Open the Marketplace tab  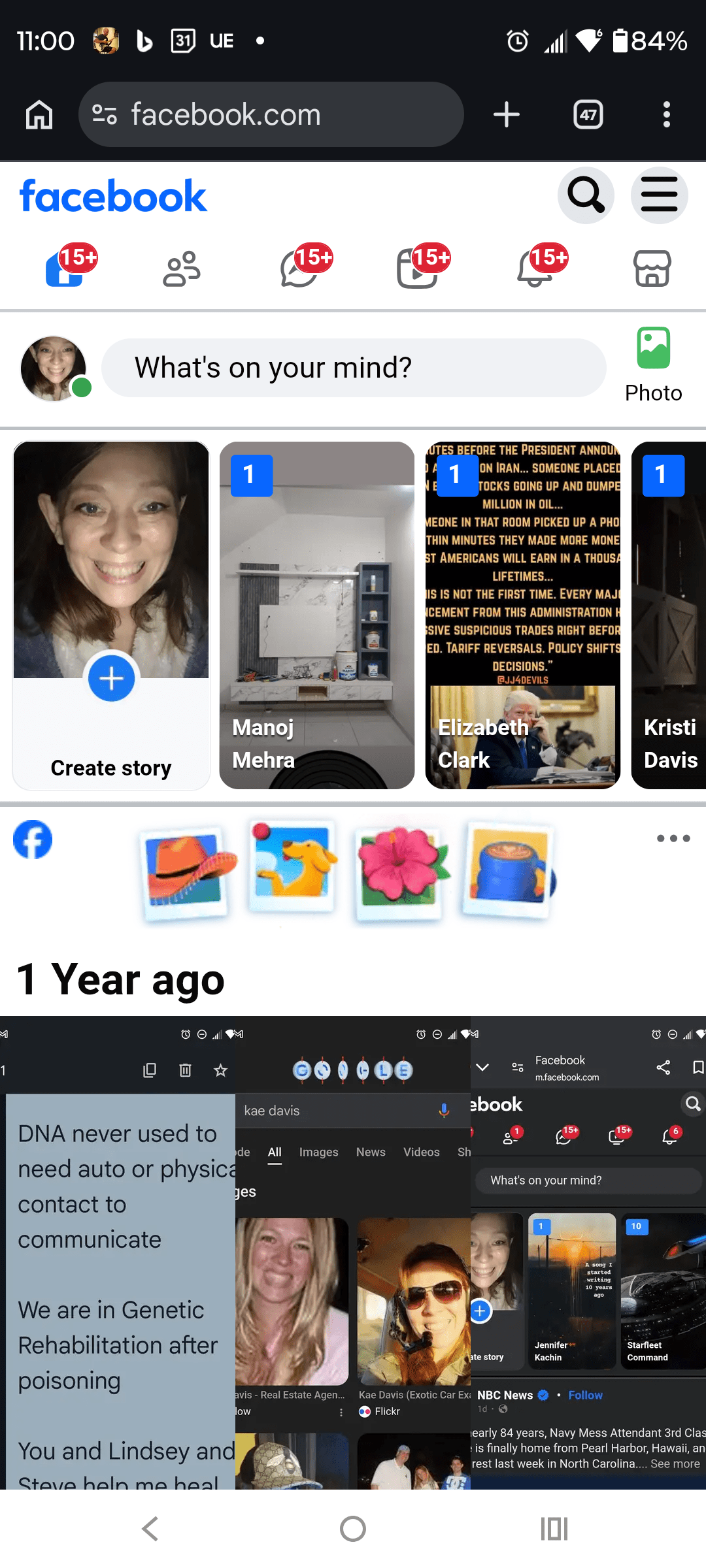click(x=652, y=269)
